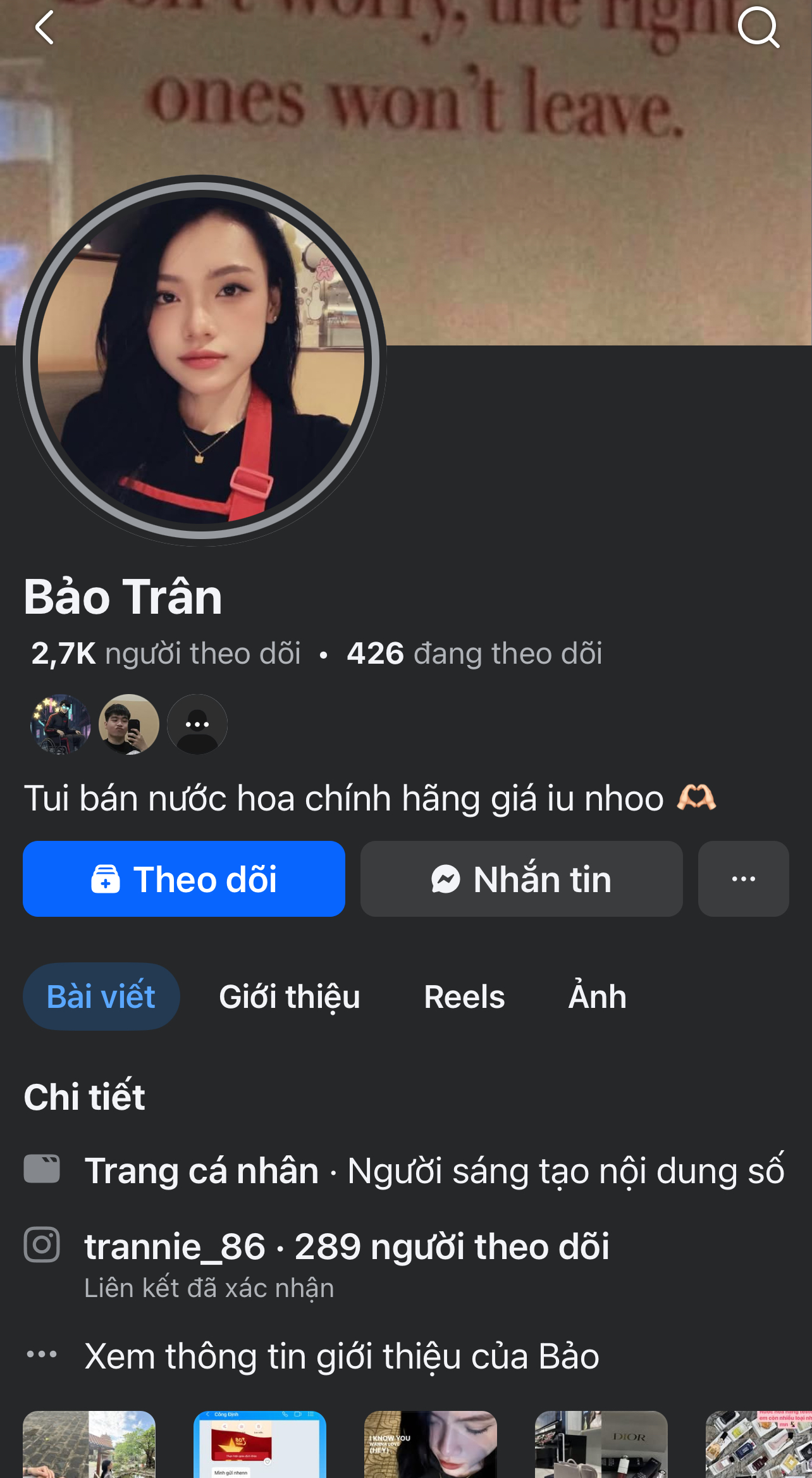812x1478 pixels.
Task: Follow Bảo Trân with Theo dõi
Action: (184, 879)
